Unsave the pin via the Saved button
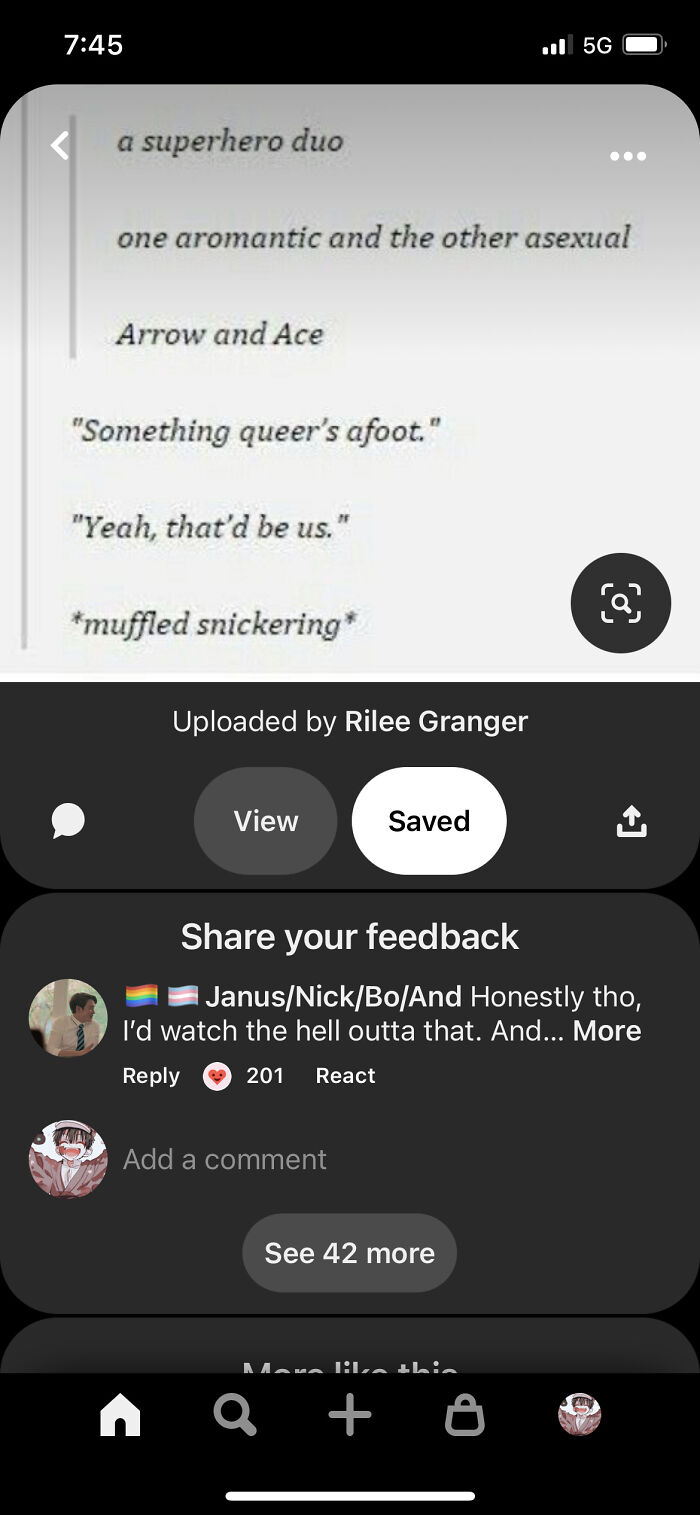This screenshot has width=700, height=1515. pyautogui.click(x=429, y=821)
